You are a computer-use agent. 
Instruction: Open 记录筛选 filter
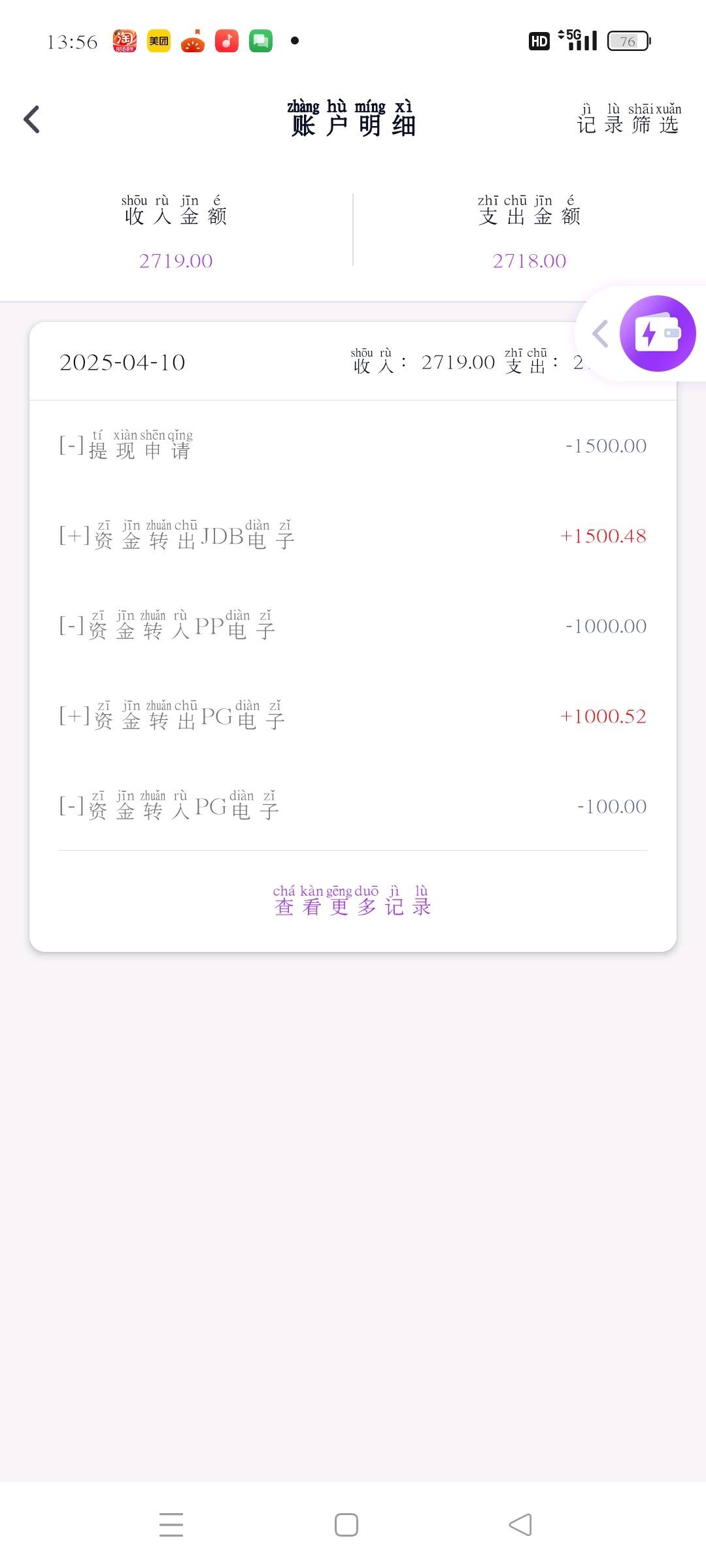(x=628, y=120)
